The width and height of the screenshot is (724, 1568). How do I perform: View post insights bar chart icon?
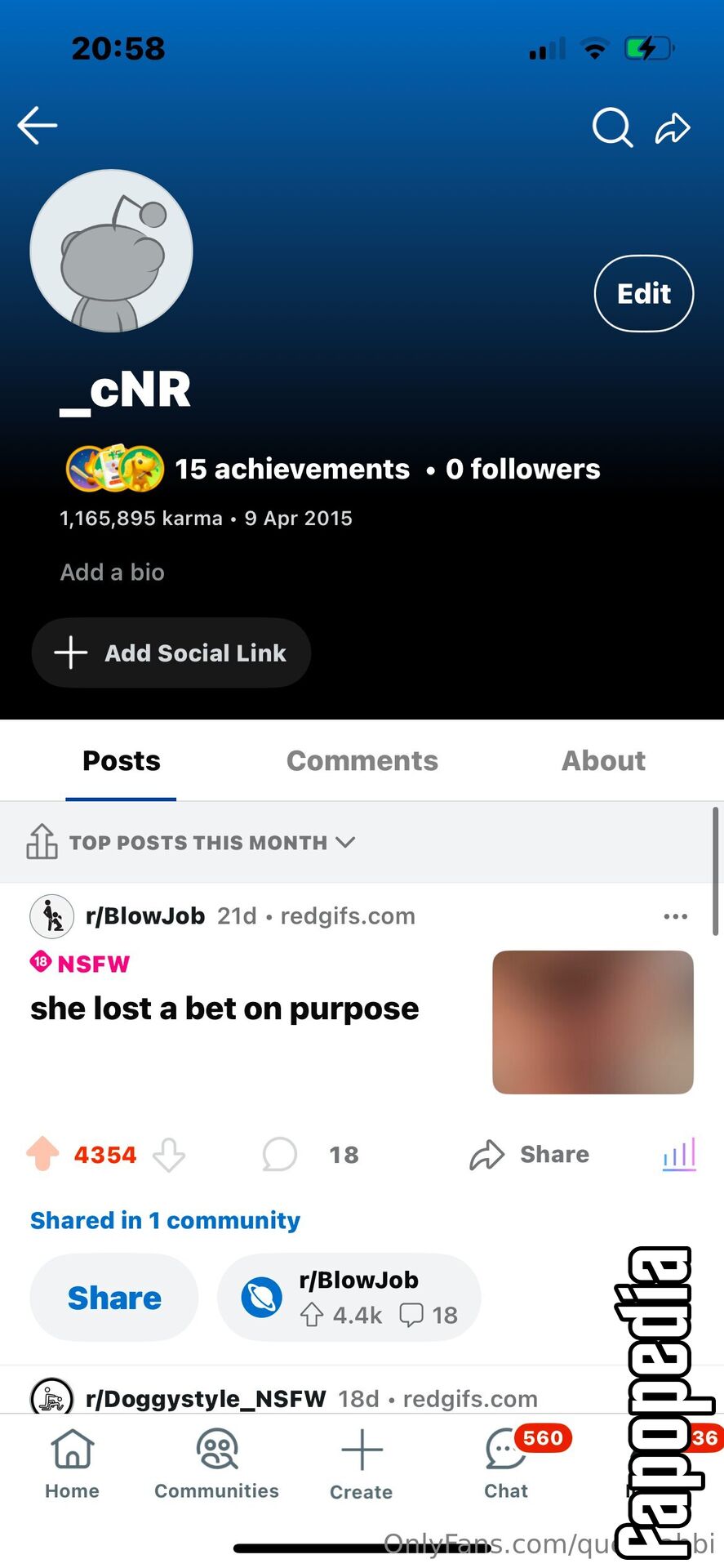(x=679, y=1154)
